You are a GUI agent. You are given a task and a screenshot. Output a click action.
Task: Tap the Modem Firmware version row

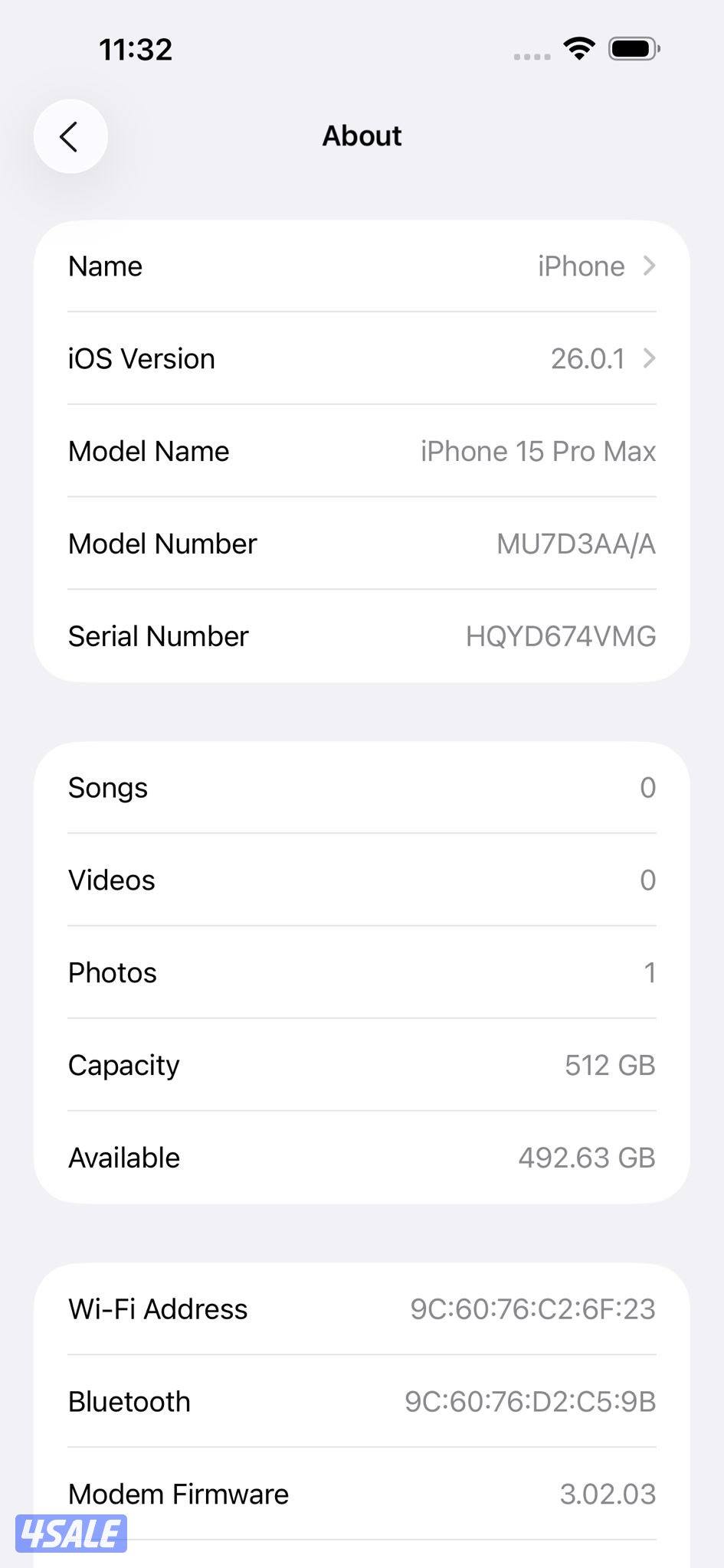362,1493
